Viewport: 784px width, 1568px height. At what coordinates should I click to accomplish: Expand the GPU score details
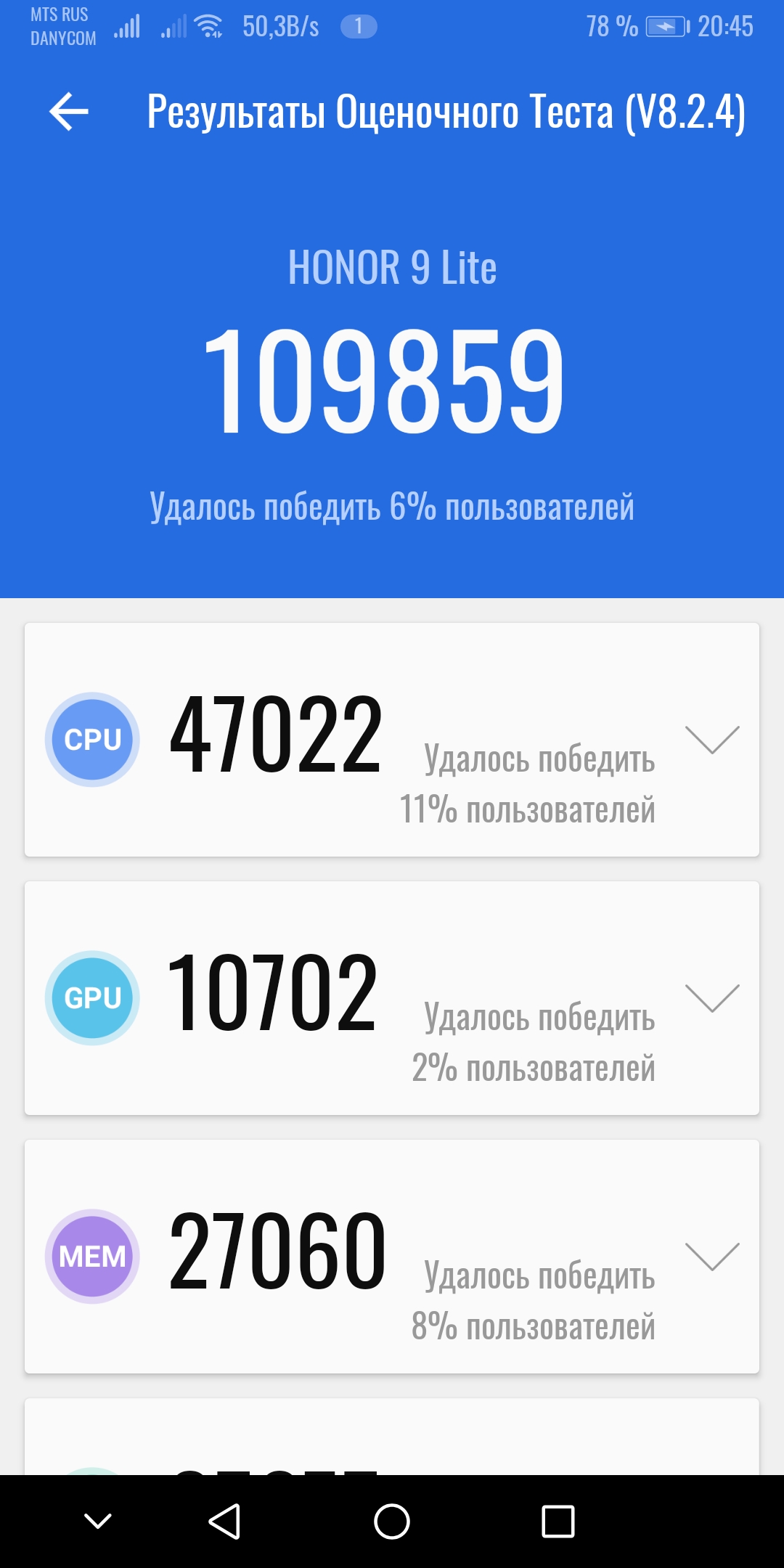pos(712,998)
